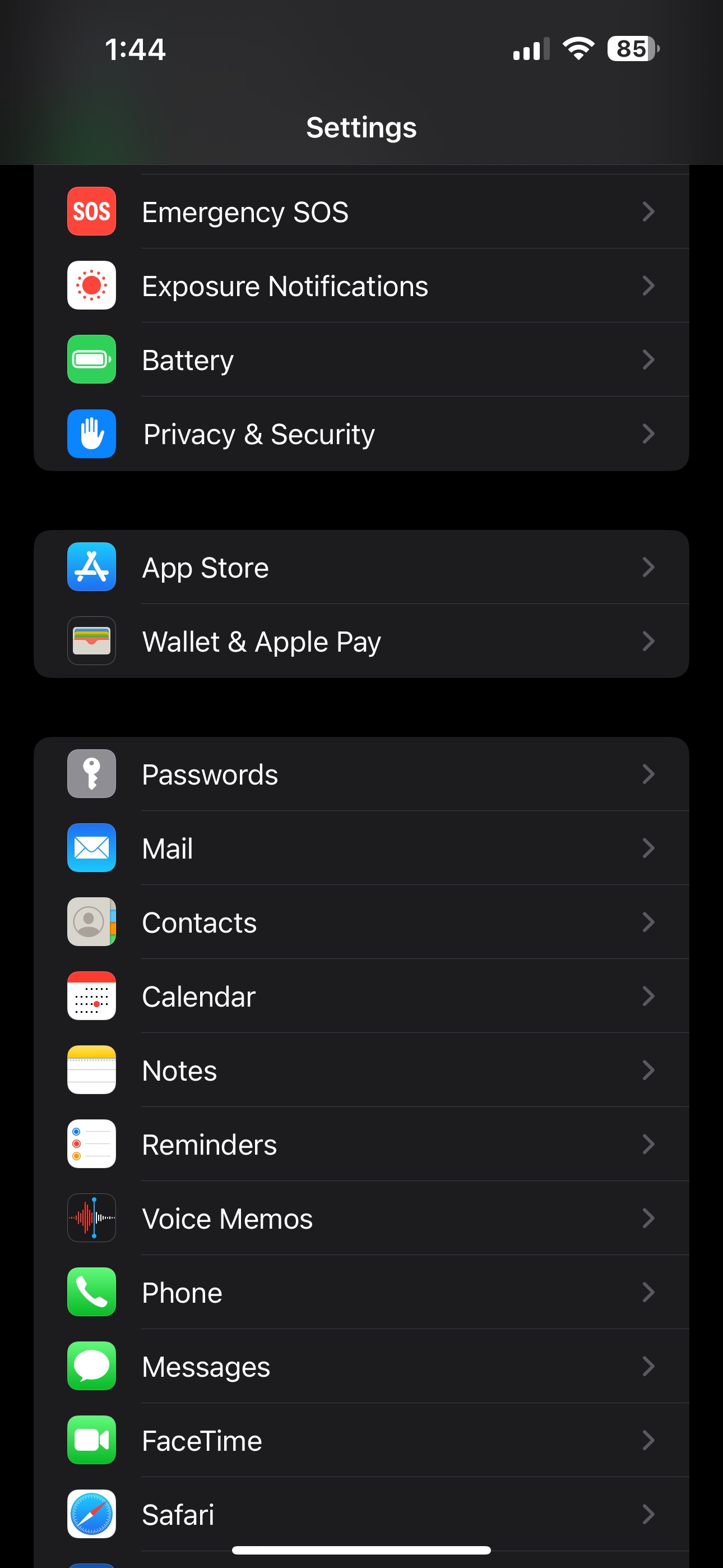723x1568 pixels.
Task: Open Notes settings
Action: pos(361,1071)
